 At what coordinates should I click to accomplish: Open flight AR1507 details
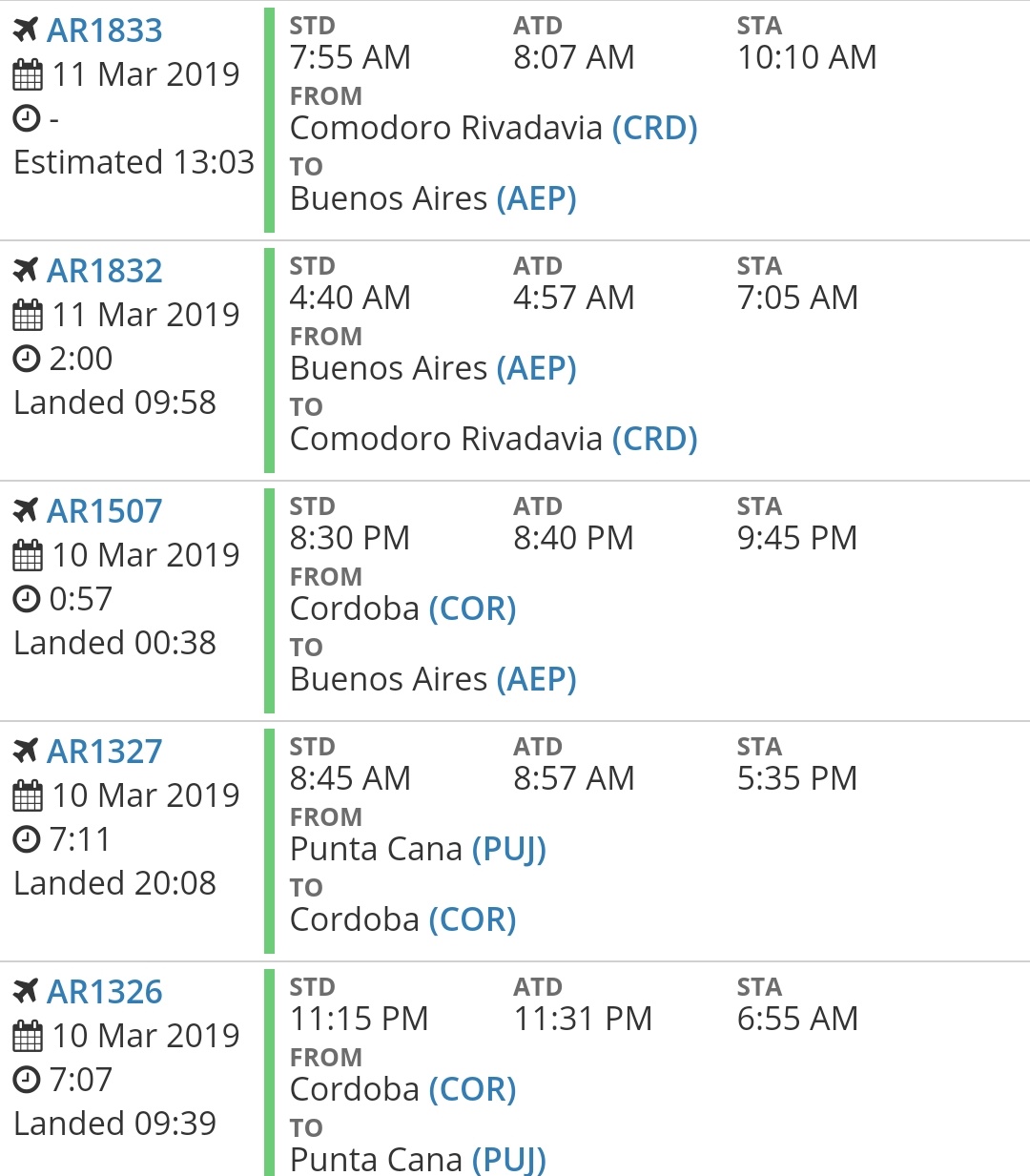point(105,511)
